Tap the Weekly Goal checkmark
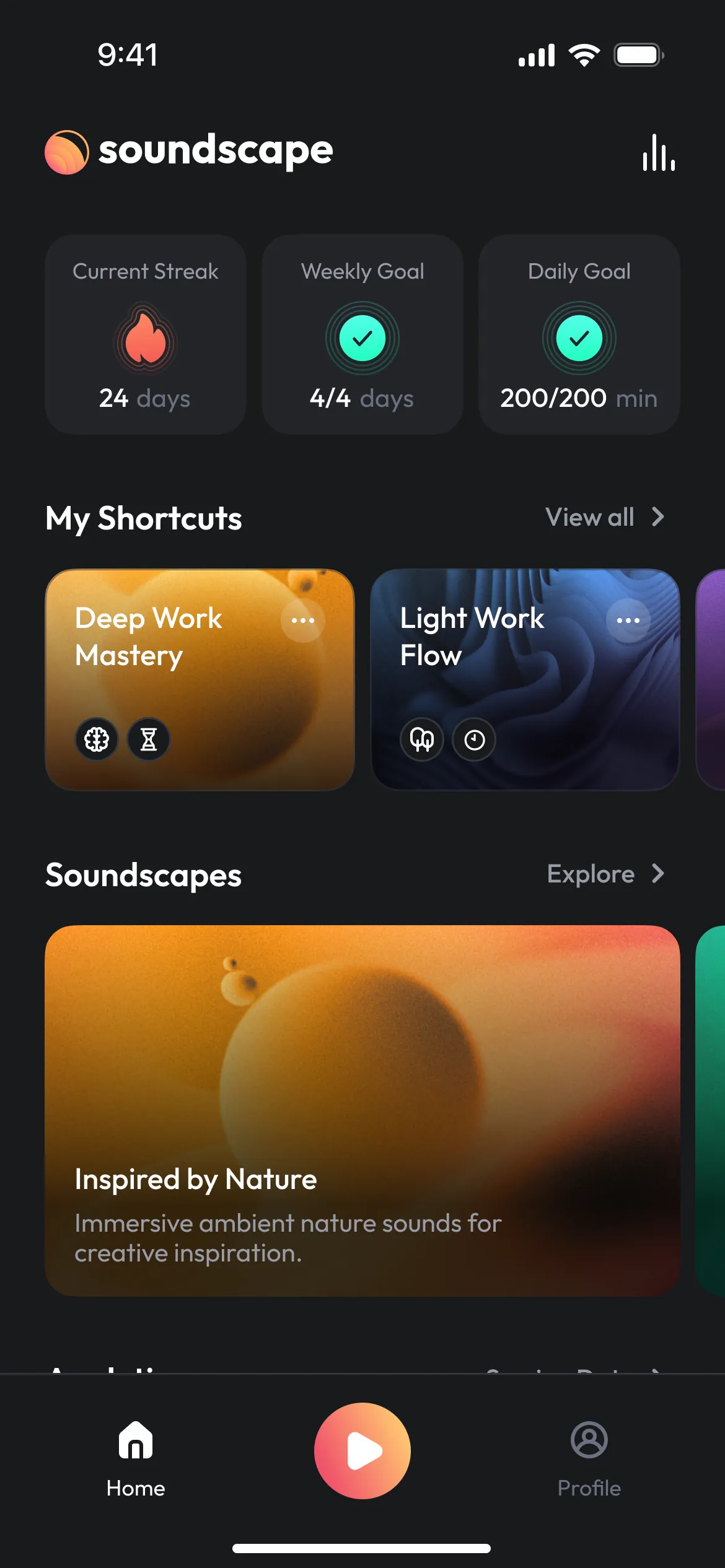725x1568 pixels. (x=362, y=338)
